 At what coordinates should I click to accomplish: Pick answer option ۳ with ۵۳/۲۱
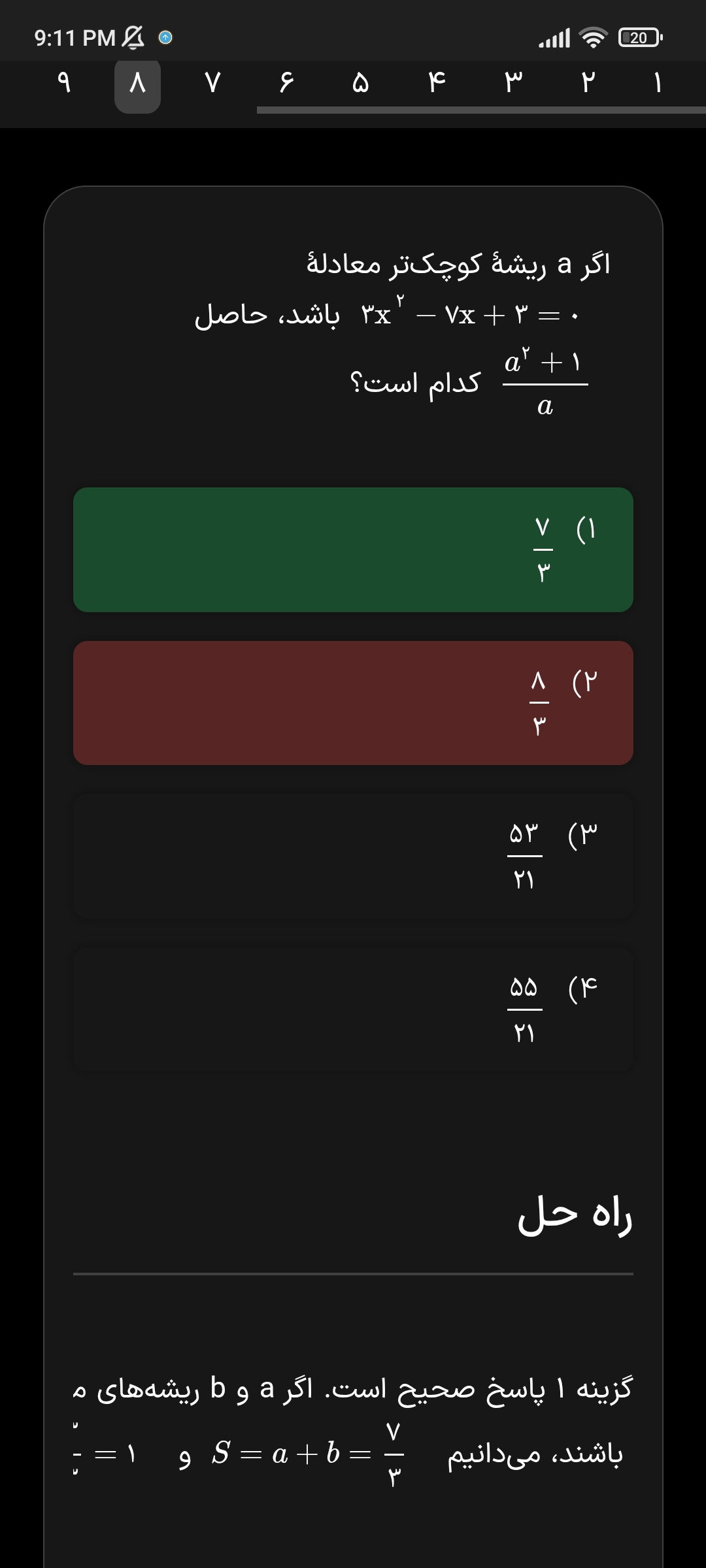pos(353,857)
